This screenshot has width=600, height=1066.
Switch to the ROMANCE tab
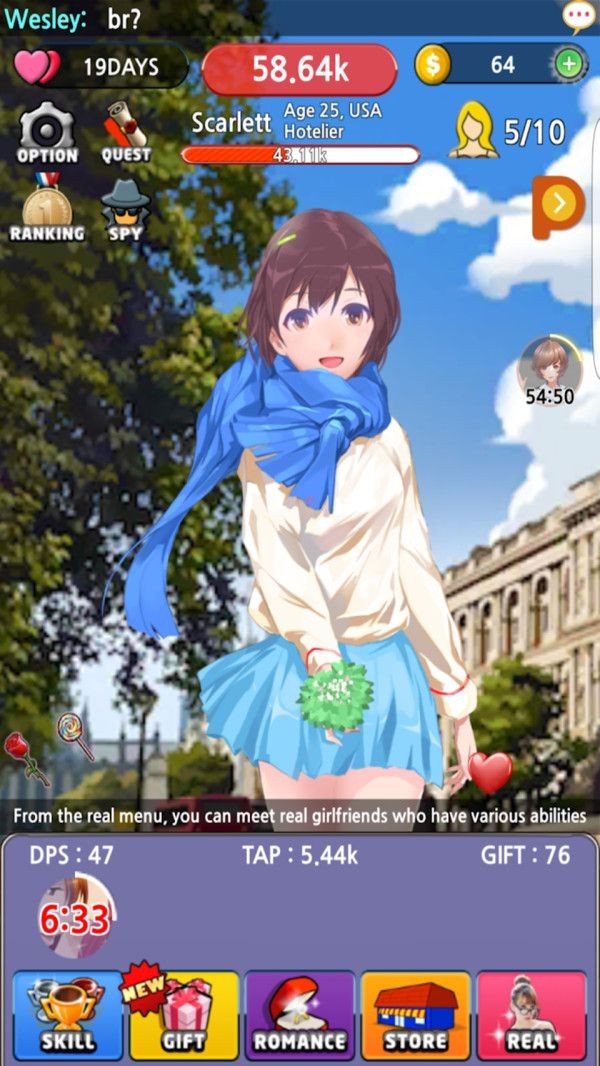click(300, 1015)
